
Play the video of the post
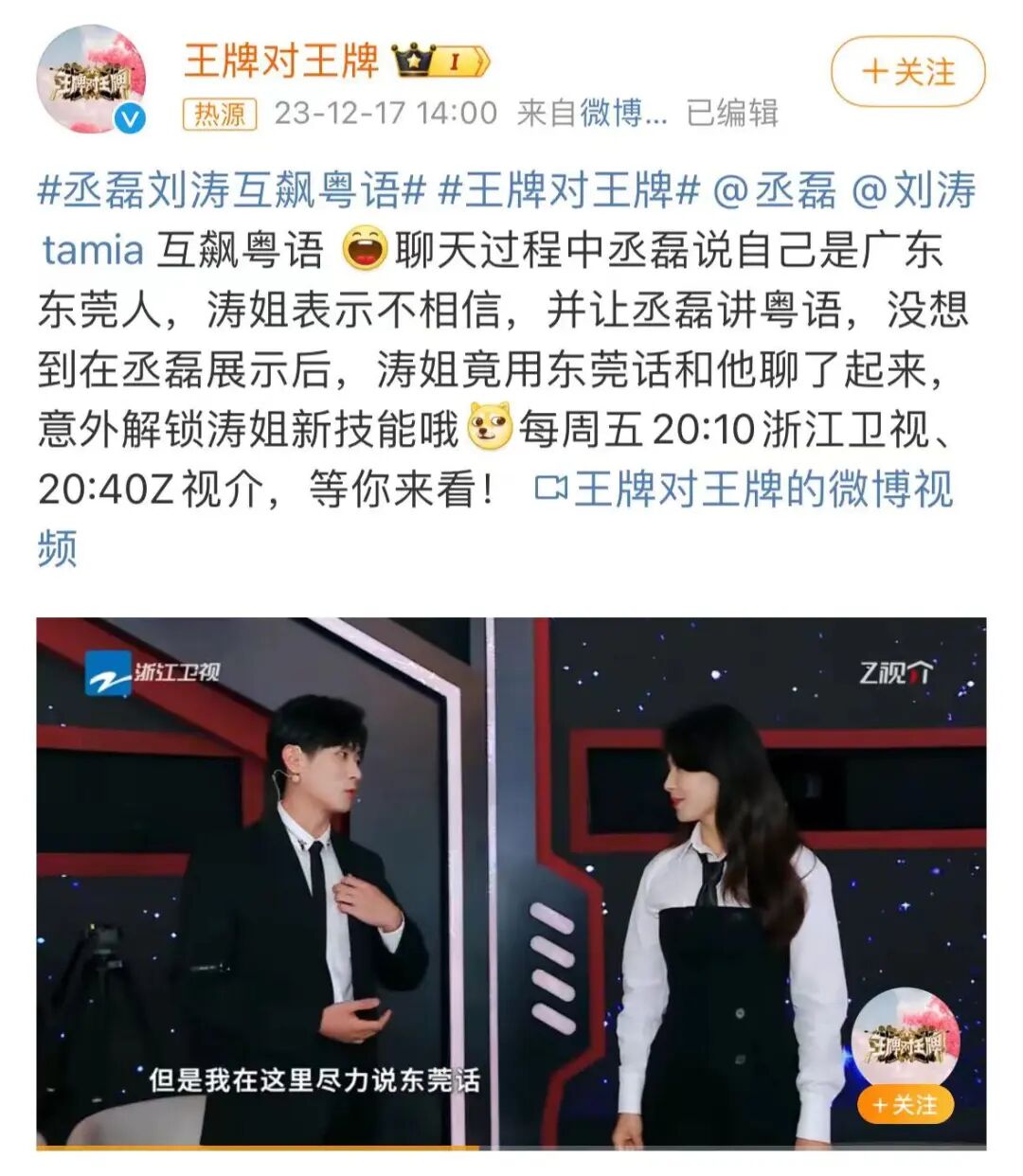[x=511, y=882]
